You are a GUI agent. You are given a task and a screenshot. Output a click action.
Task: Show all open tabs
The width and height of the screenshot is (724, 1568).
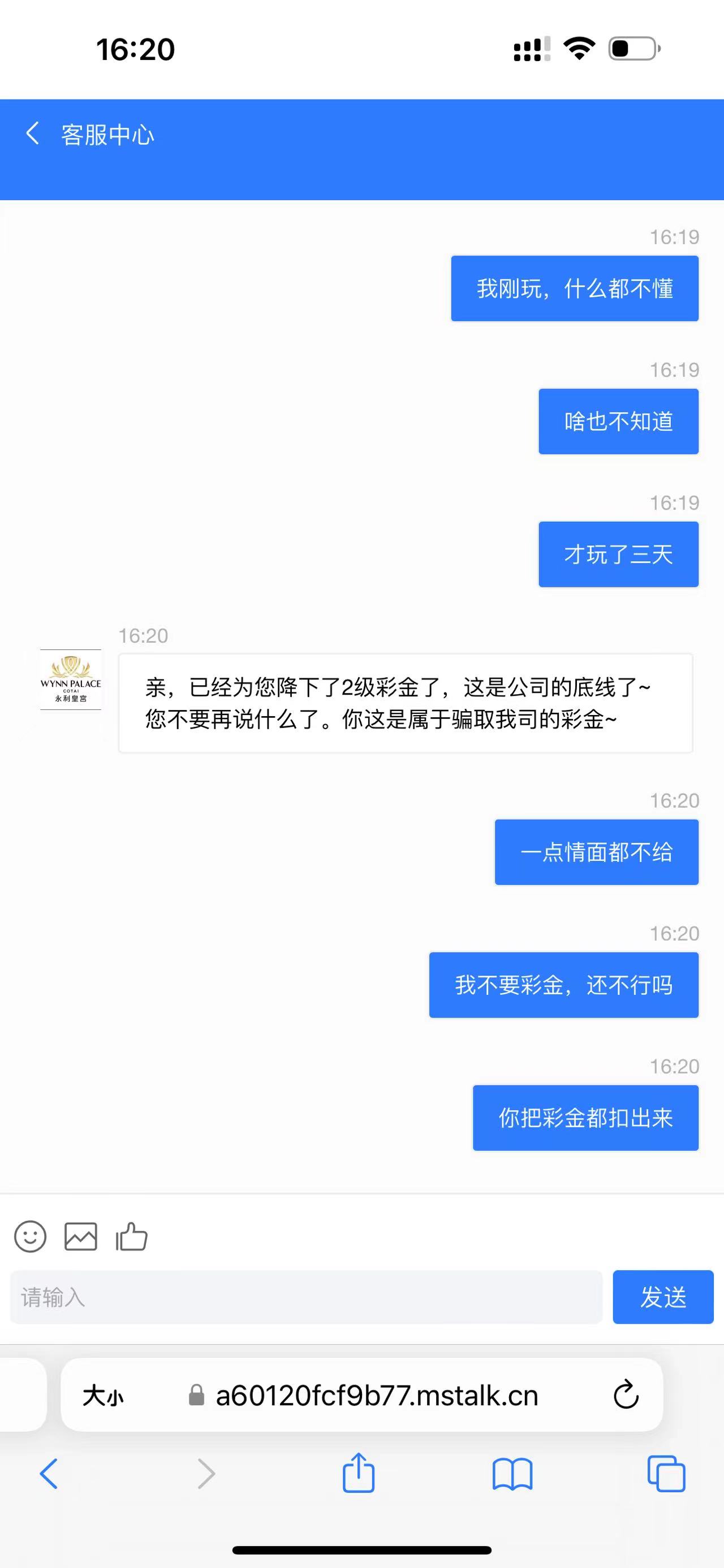(666, 1474)
